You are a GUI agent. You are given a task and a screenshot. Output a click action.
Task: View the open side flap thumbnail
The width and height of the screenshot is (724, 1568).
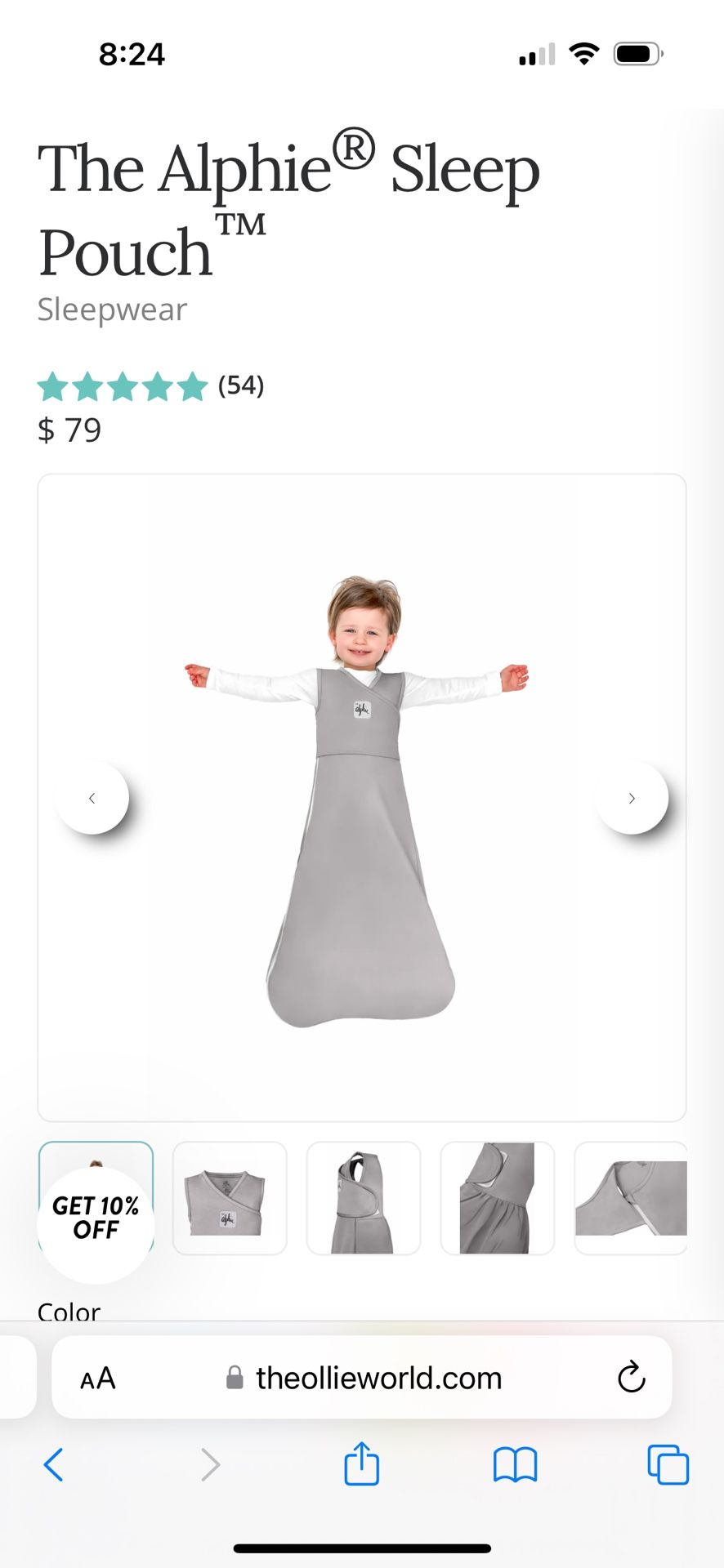tap(364, 1198)
